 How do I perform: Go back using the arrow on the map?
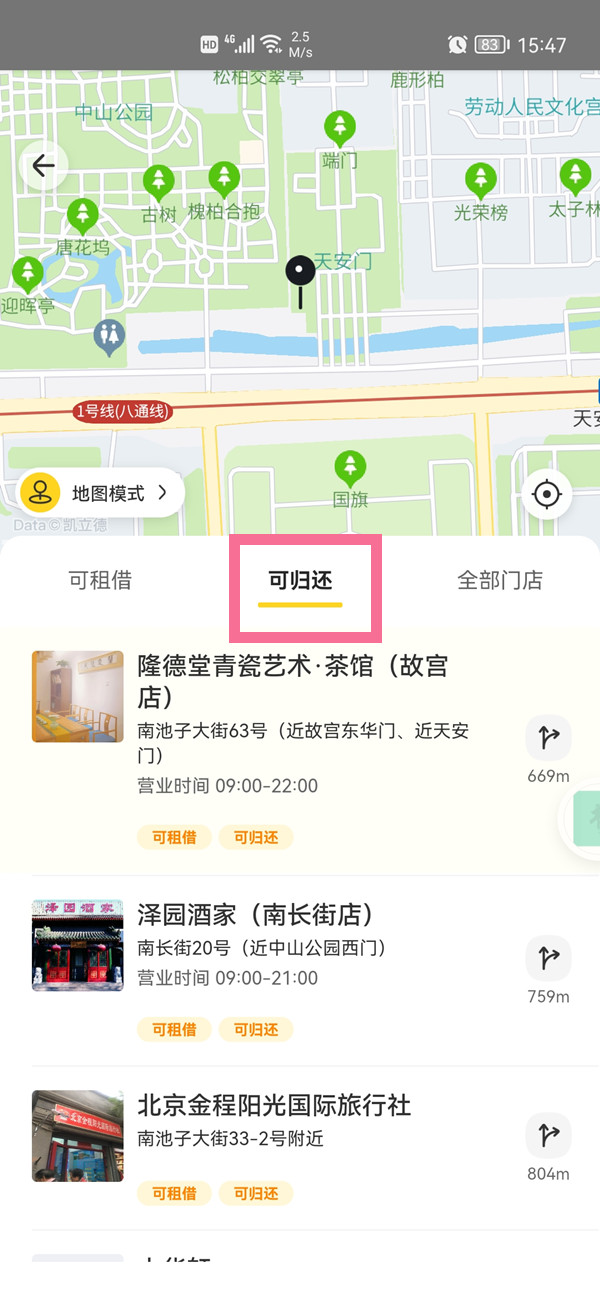coord(43,166)
